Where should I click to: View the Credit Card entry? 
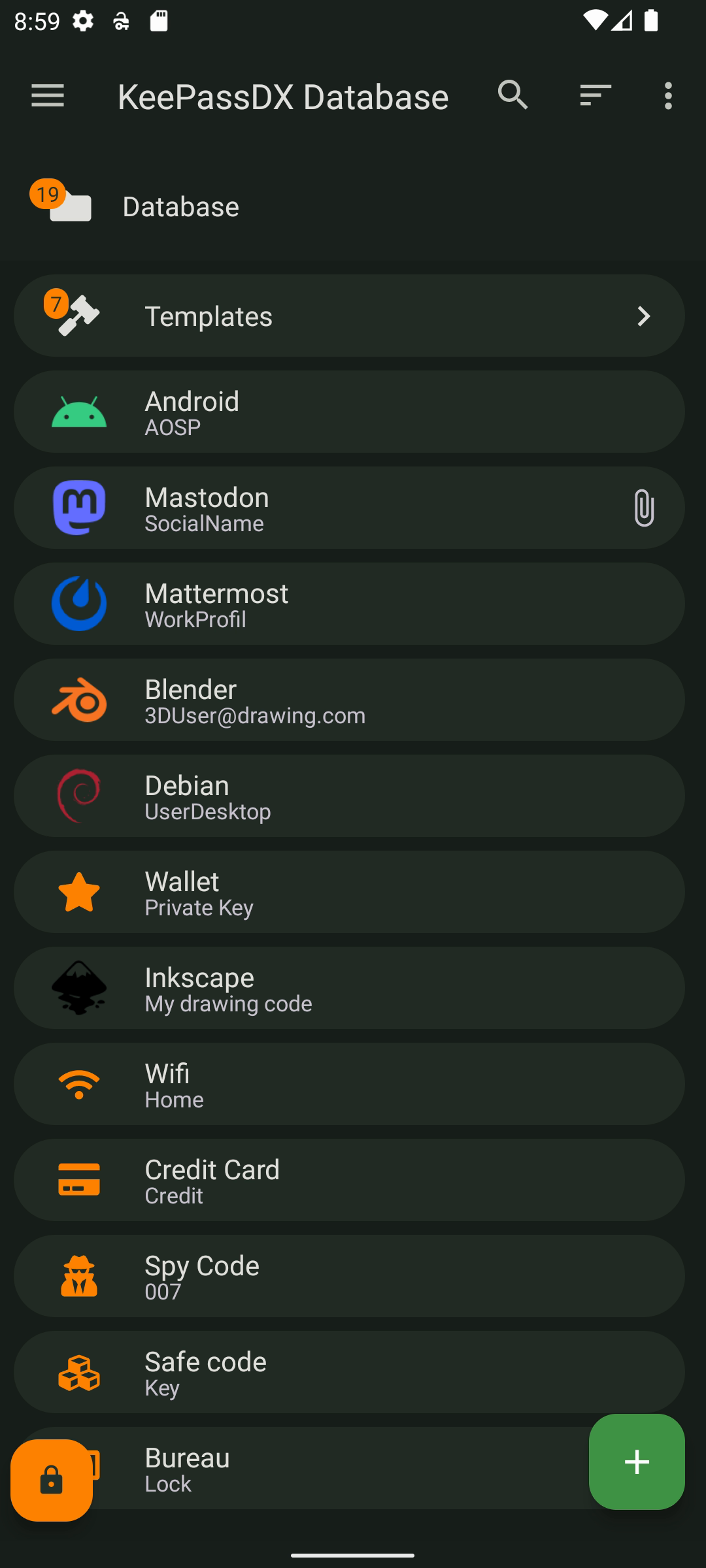pos(349,1180)
